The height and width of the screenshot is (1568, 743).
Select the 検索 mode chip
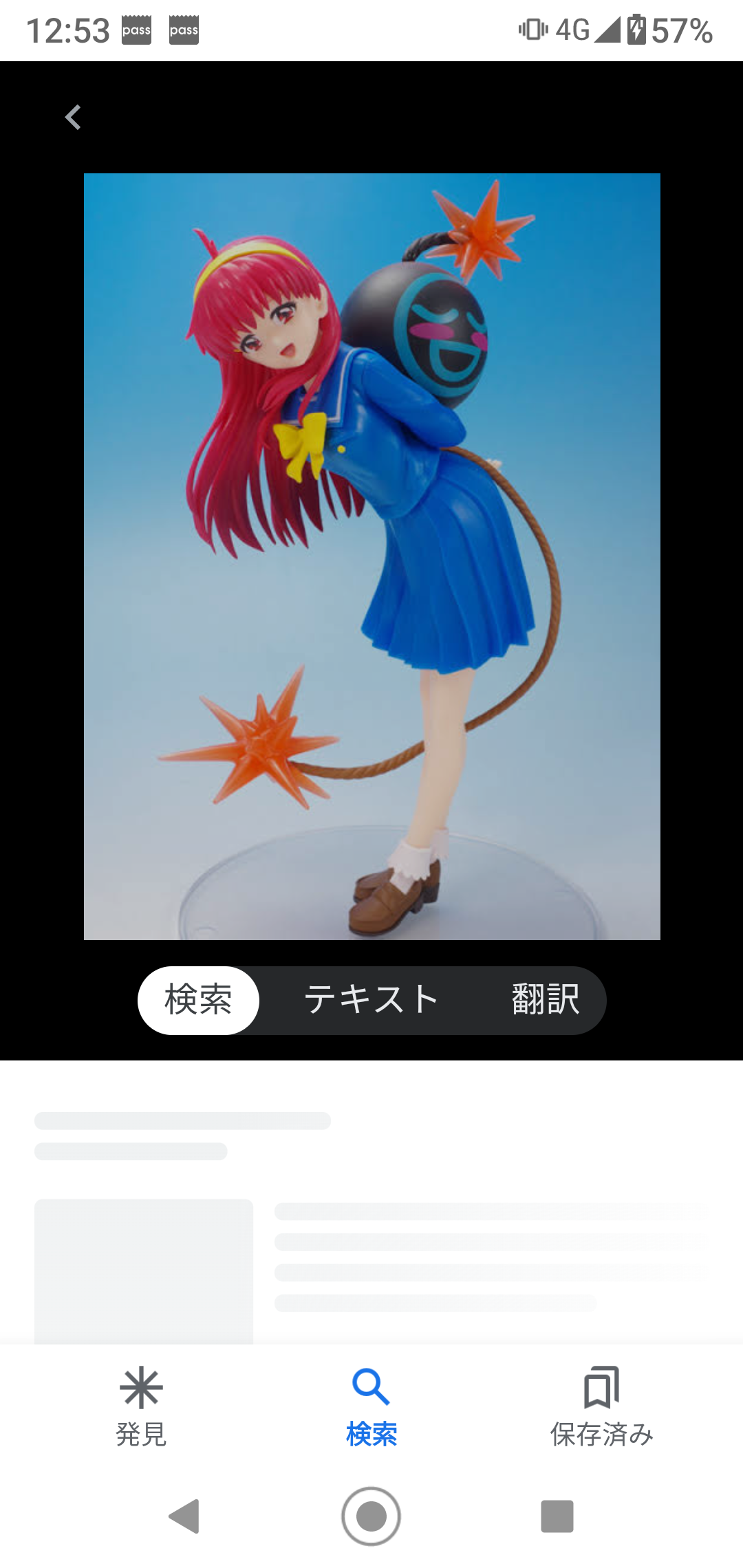click(x=199, y=1000)
